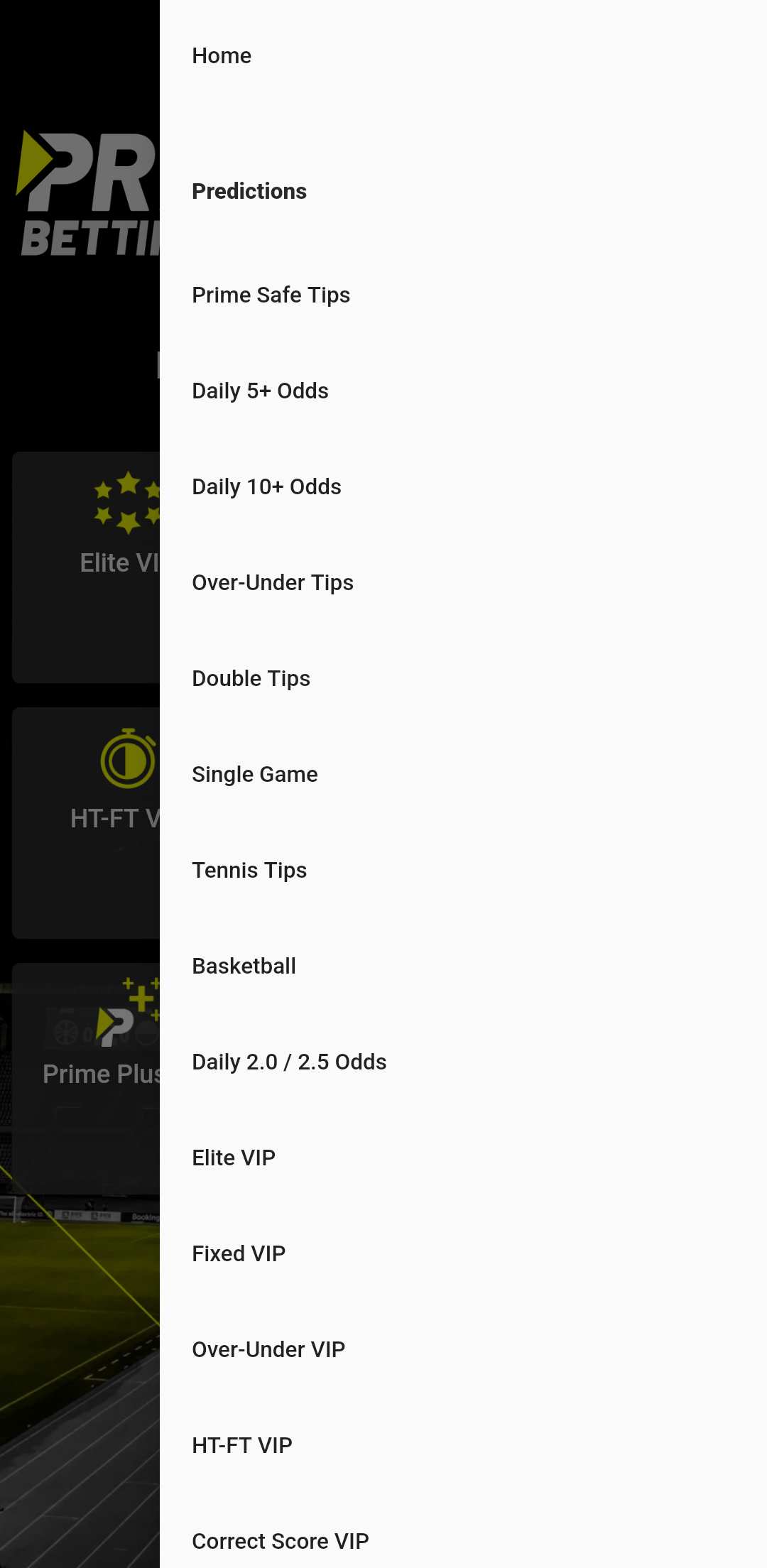The image size is (767, 1568).
Task: Open Correct Score VIP
Action: click(280, 1541)
